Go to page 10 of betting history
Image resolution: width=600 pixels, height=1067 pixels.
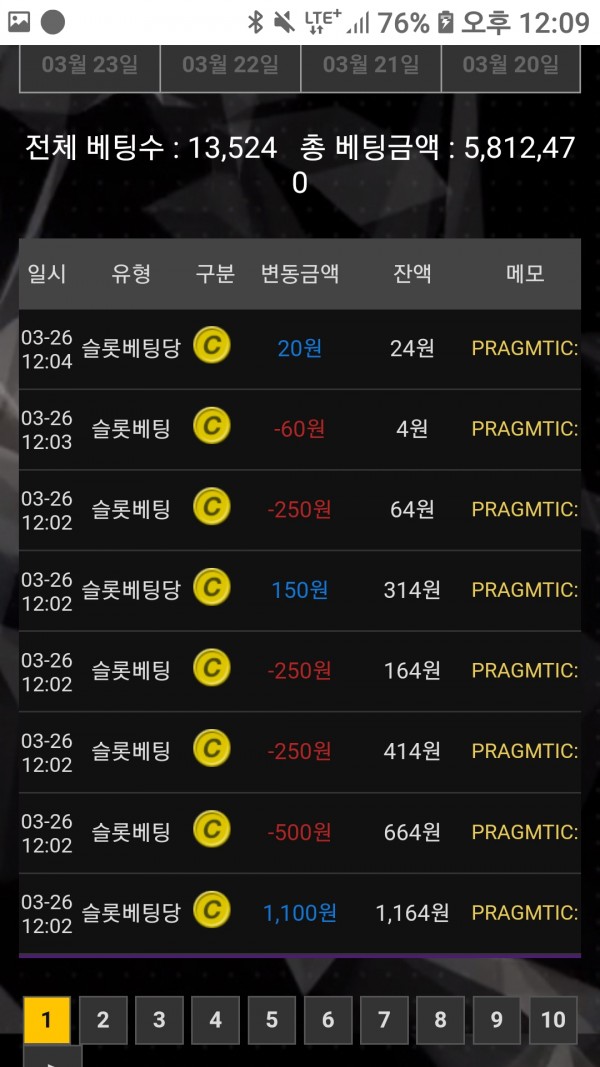553,1020
